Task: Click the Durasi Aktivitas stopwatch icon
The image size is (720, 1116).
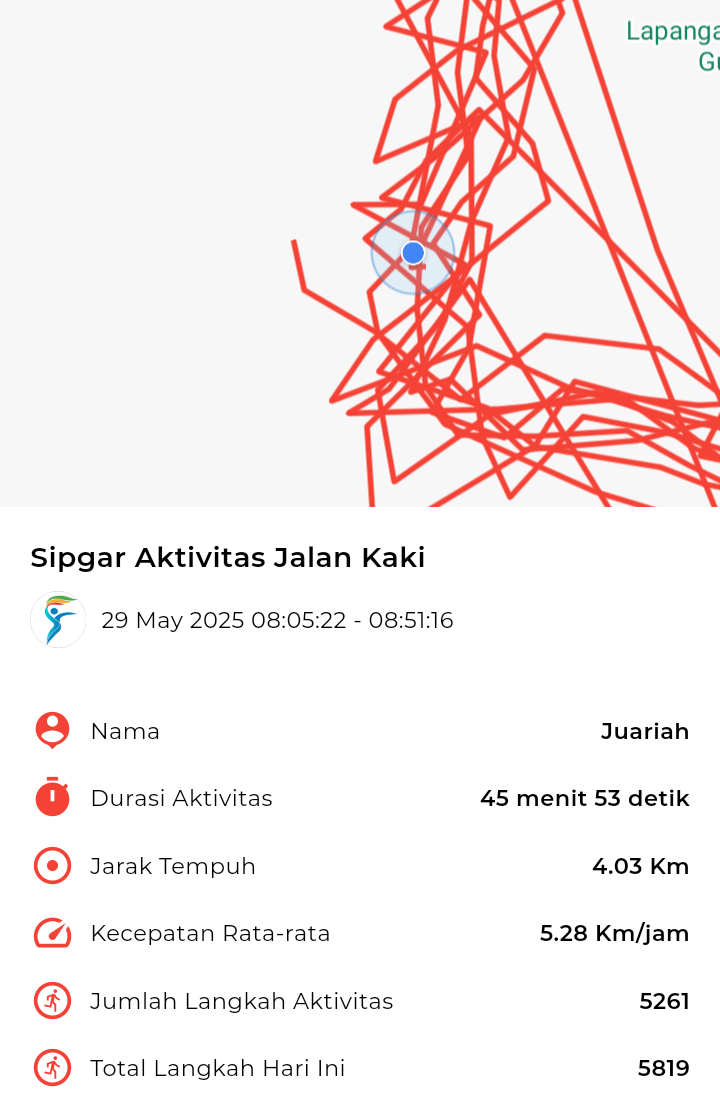Action: click(x=52, y=798)
